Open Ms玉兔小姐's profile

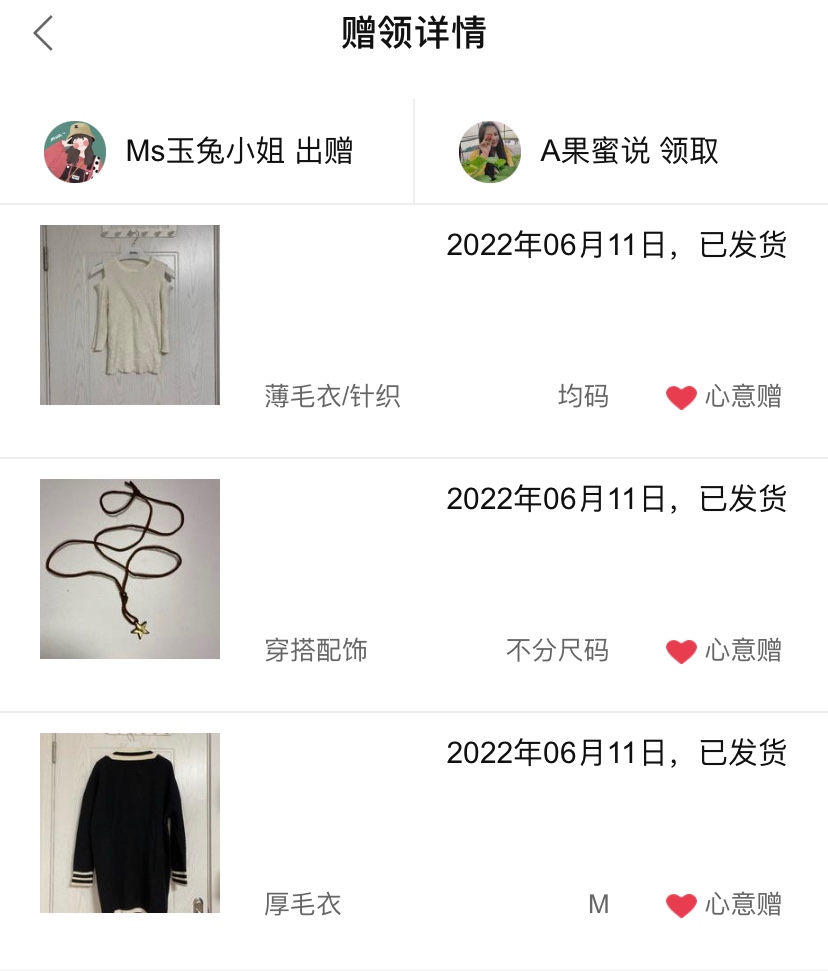pyautogui.click(x=76, y=152)
